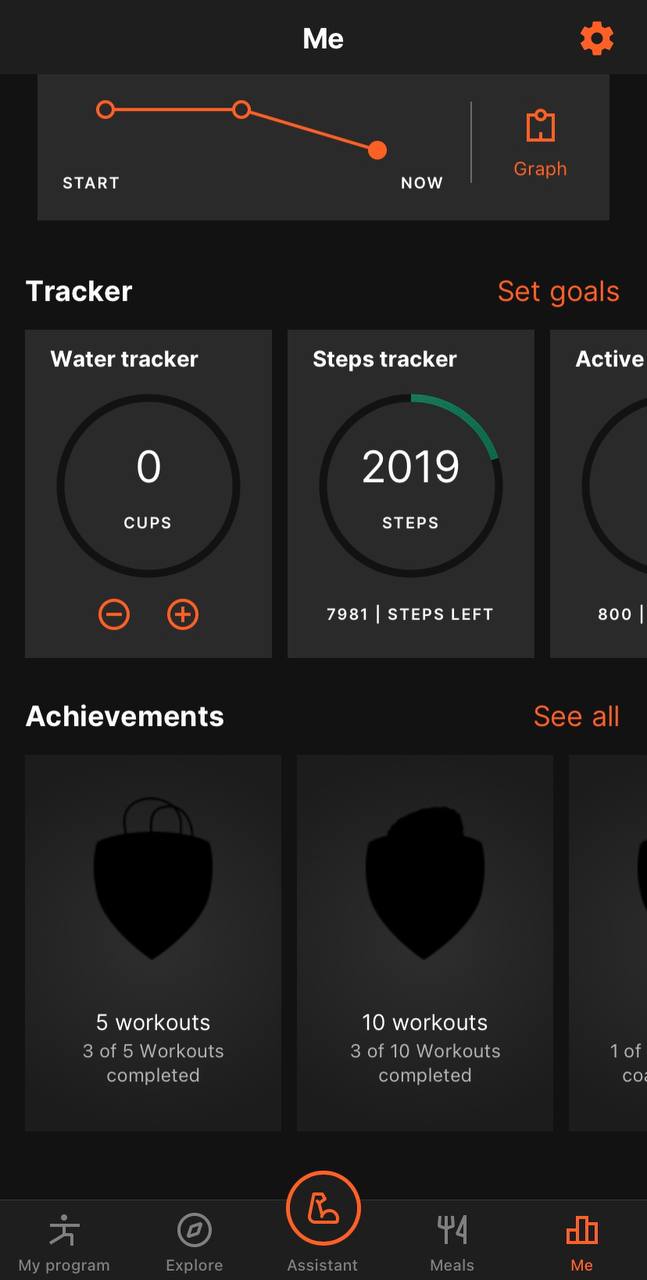The width and height of the screenshot is (647, 1280).
Task: Open the weight Graph view
Action: tap(540, 143)
